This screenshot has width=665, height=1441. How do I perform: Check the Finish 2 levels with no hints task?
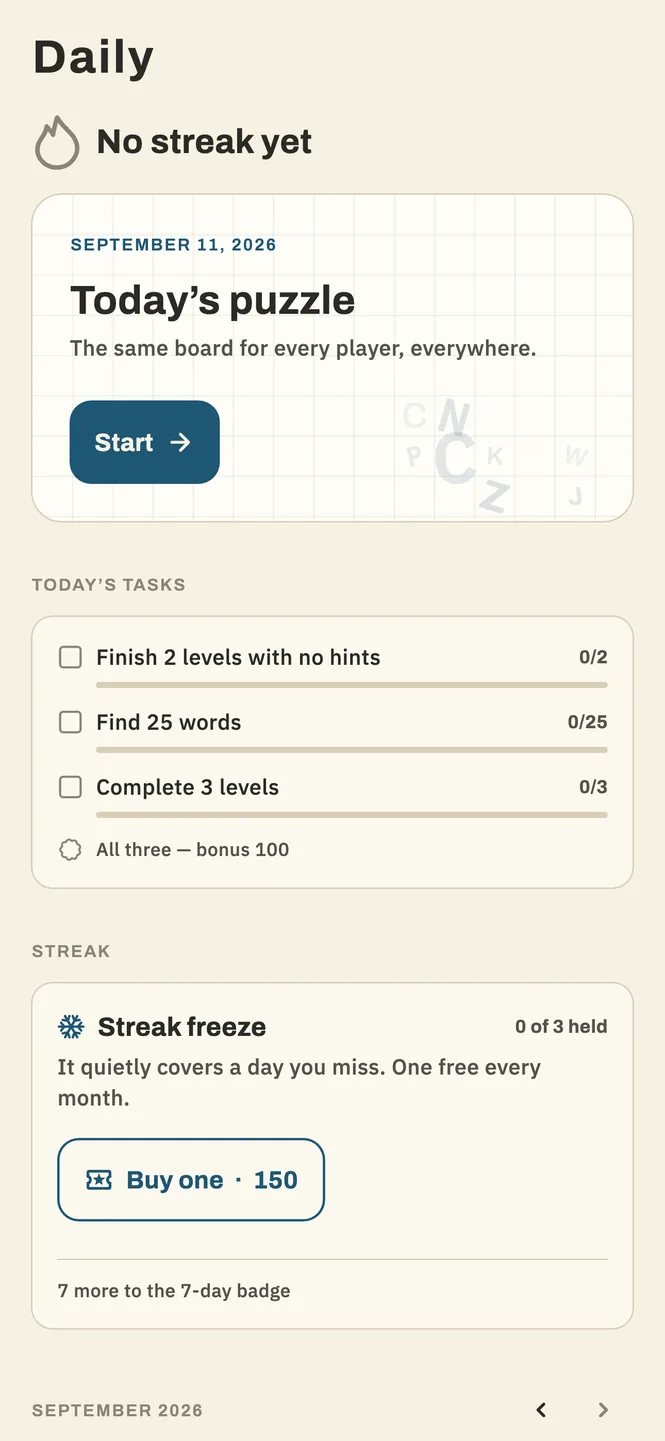click(70, 657)
